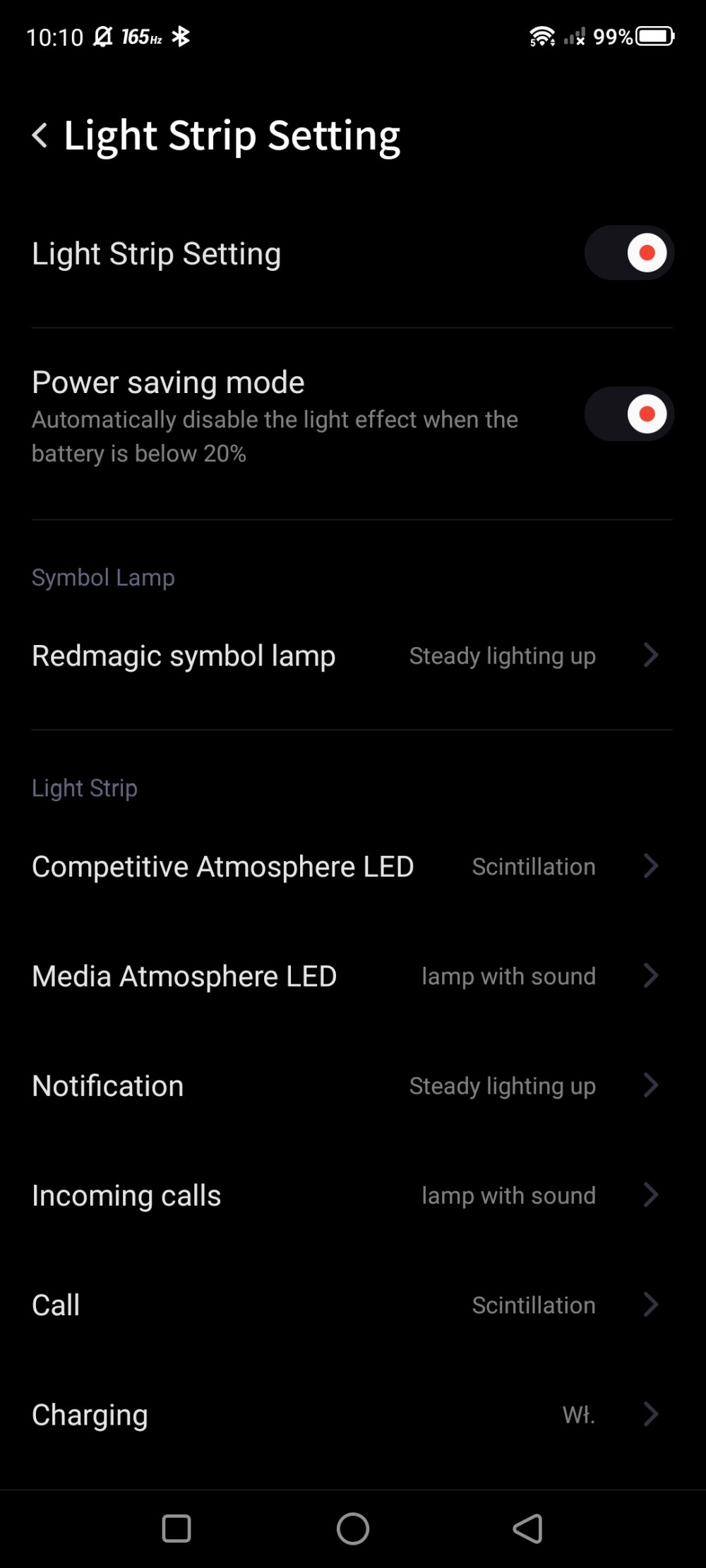
Task: Open Redmagic symbol lamp settings
Action: click(352, 656)
